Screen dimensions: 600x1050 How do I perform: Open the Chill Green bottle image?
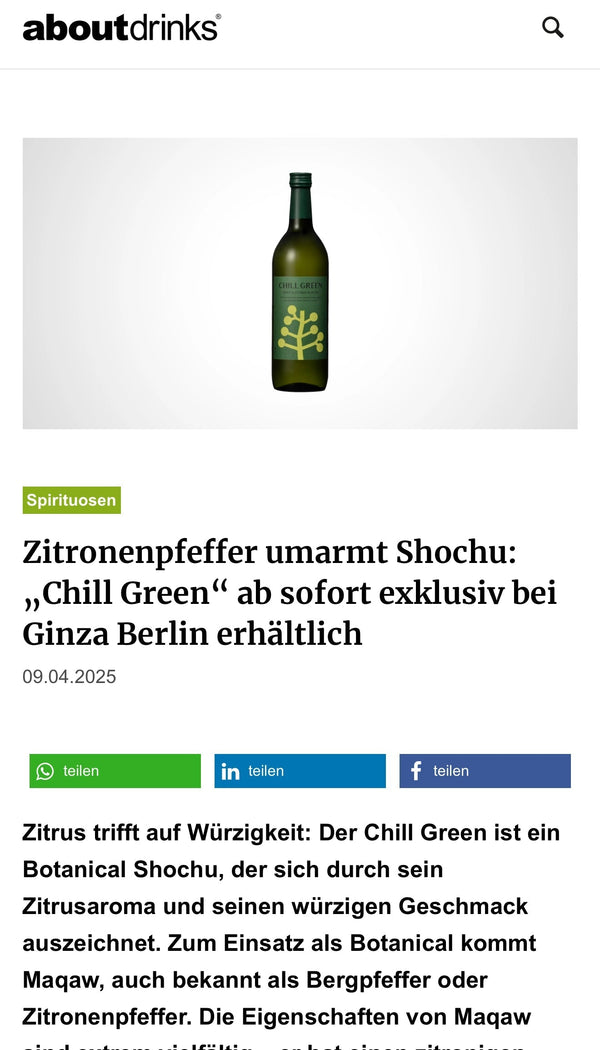[300, 283]
